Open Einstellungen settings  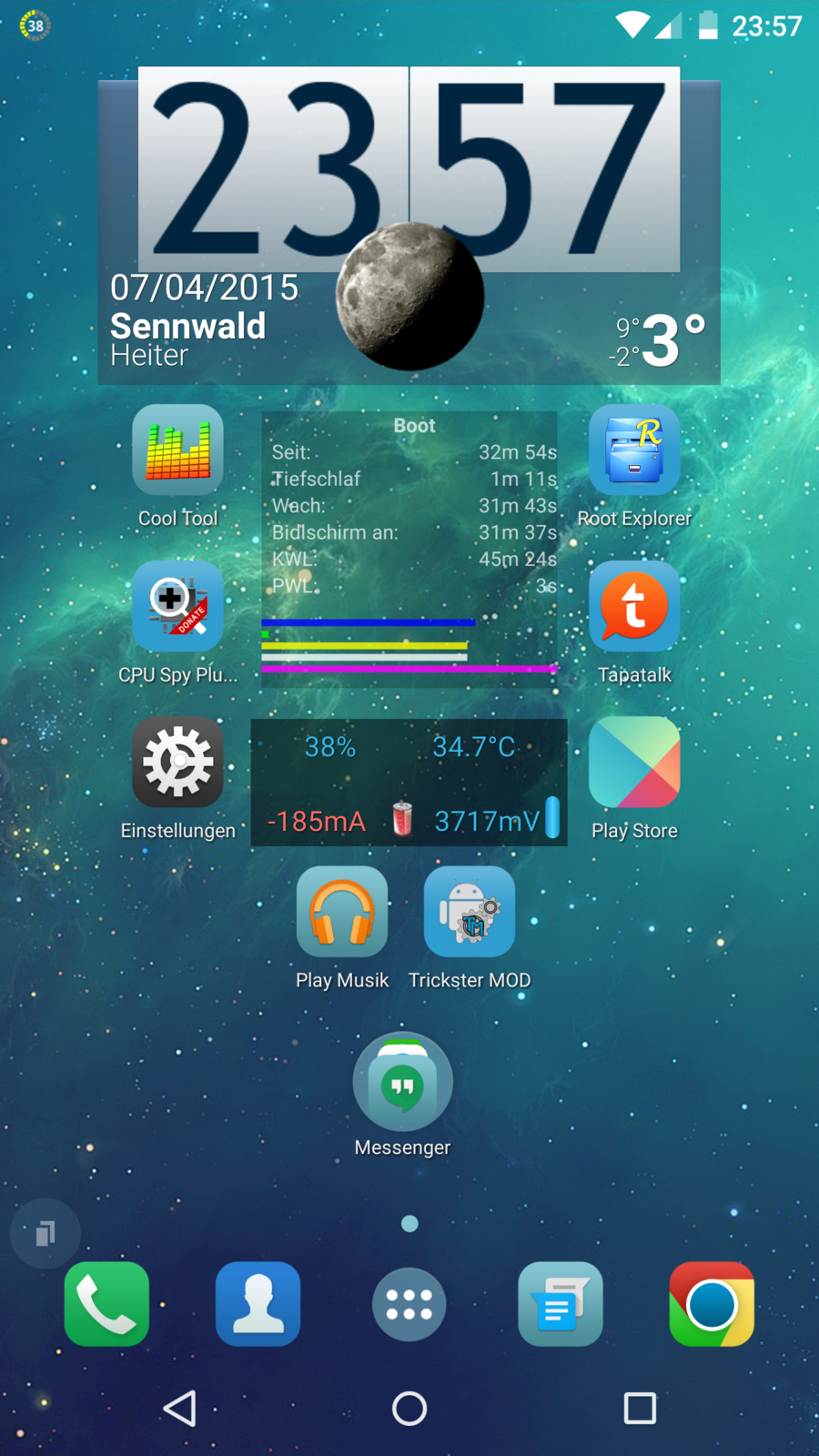point(177,763)
